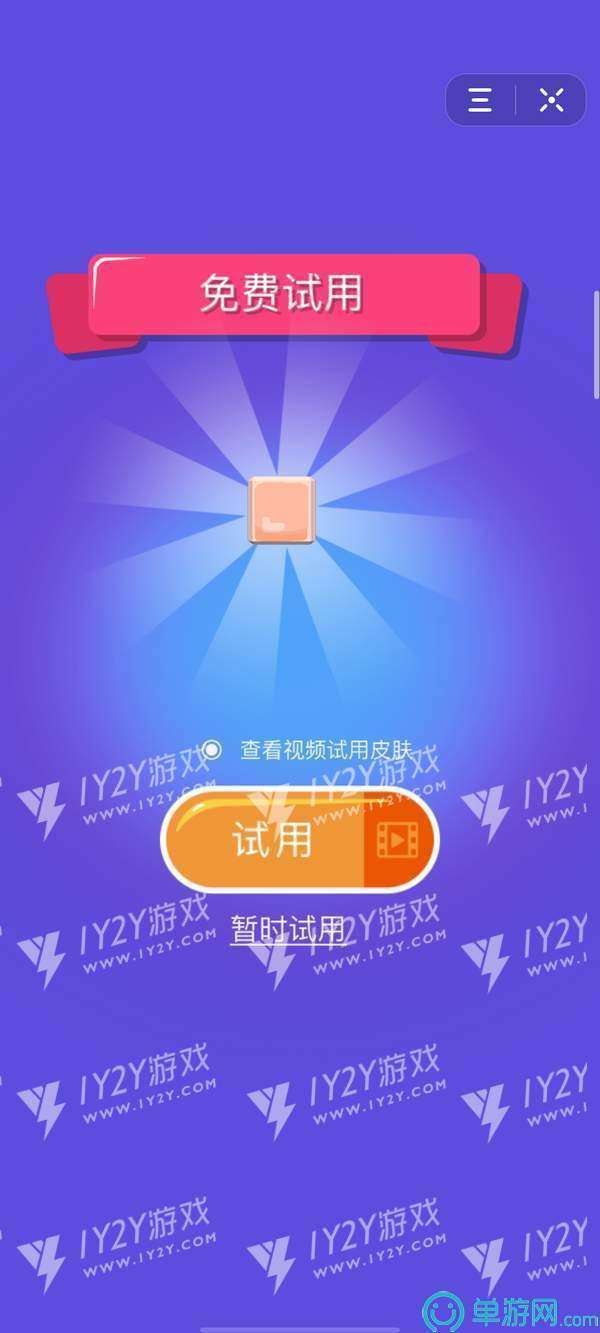Close the mini-program with the top-right icon
The image size is (600, 1333).
(x=551, y=100)
